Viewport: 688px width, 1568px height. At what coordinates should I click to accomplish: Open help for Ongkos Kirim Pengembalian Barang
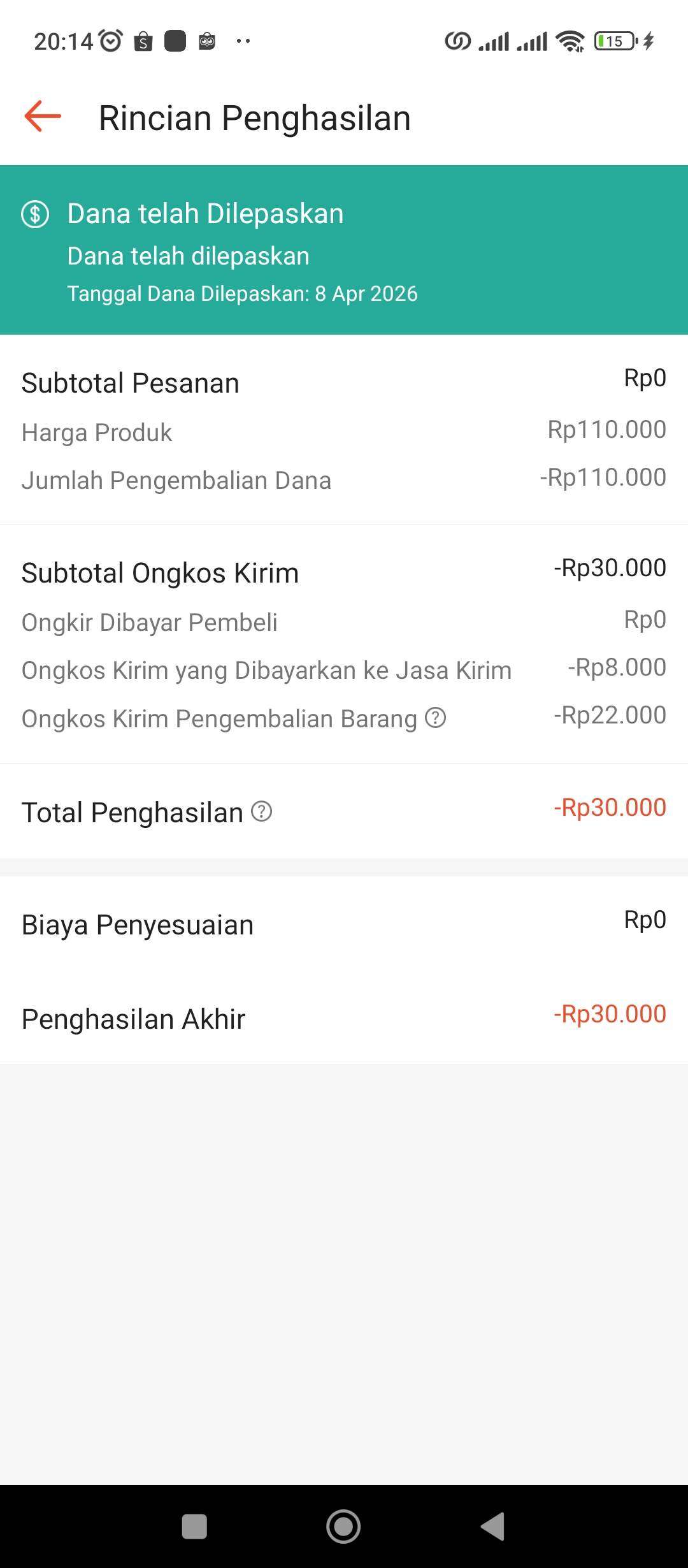pyautogui.click(x=435, y=716)
